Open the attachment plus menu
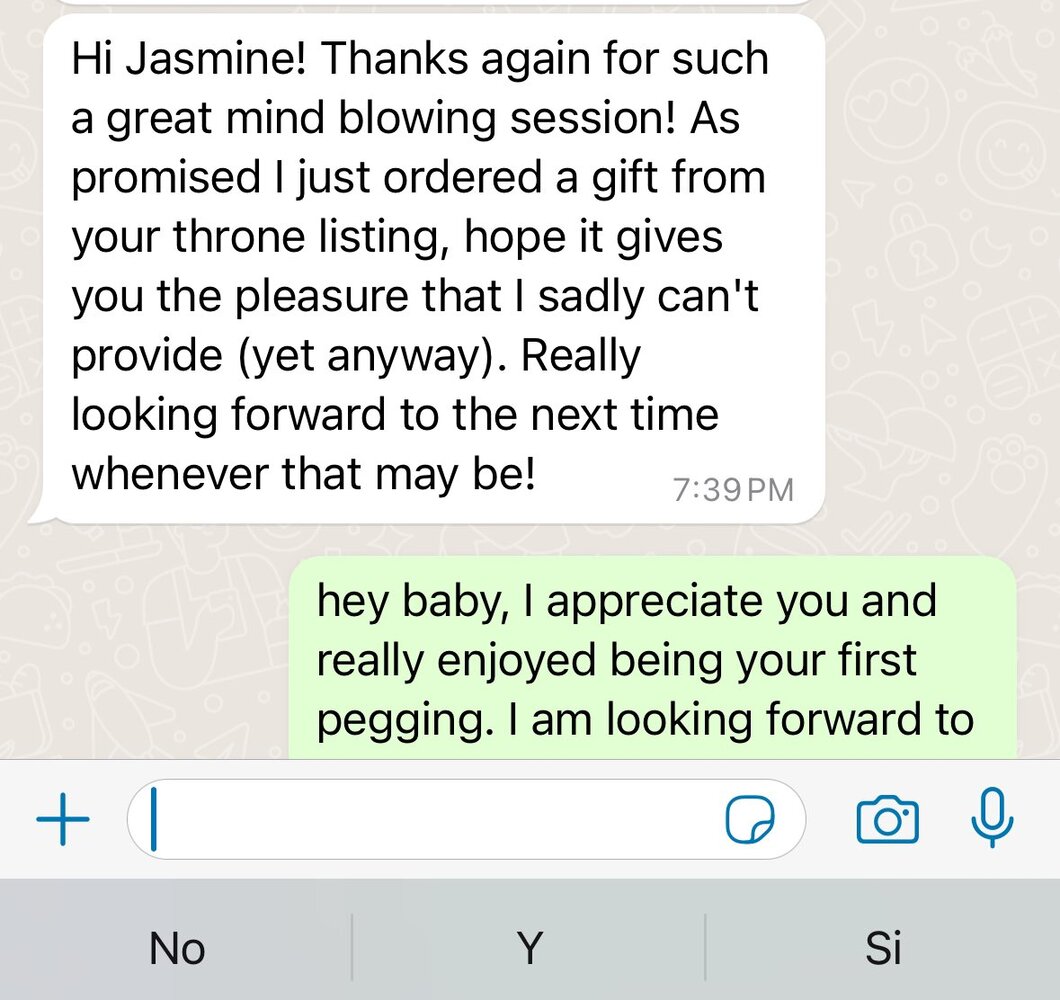Image resolution: width=1060 pixels, height=1000 pixels. (62, 819)
